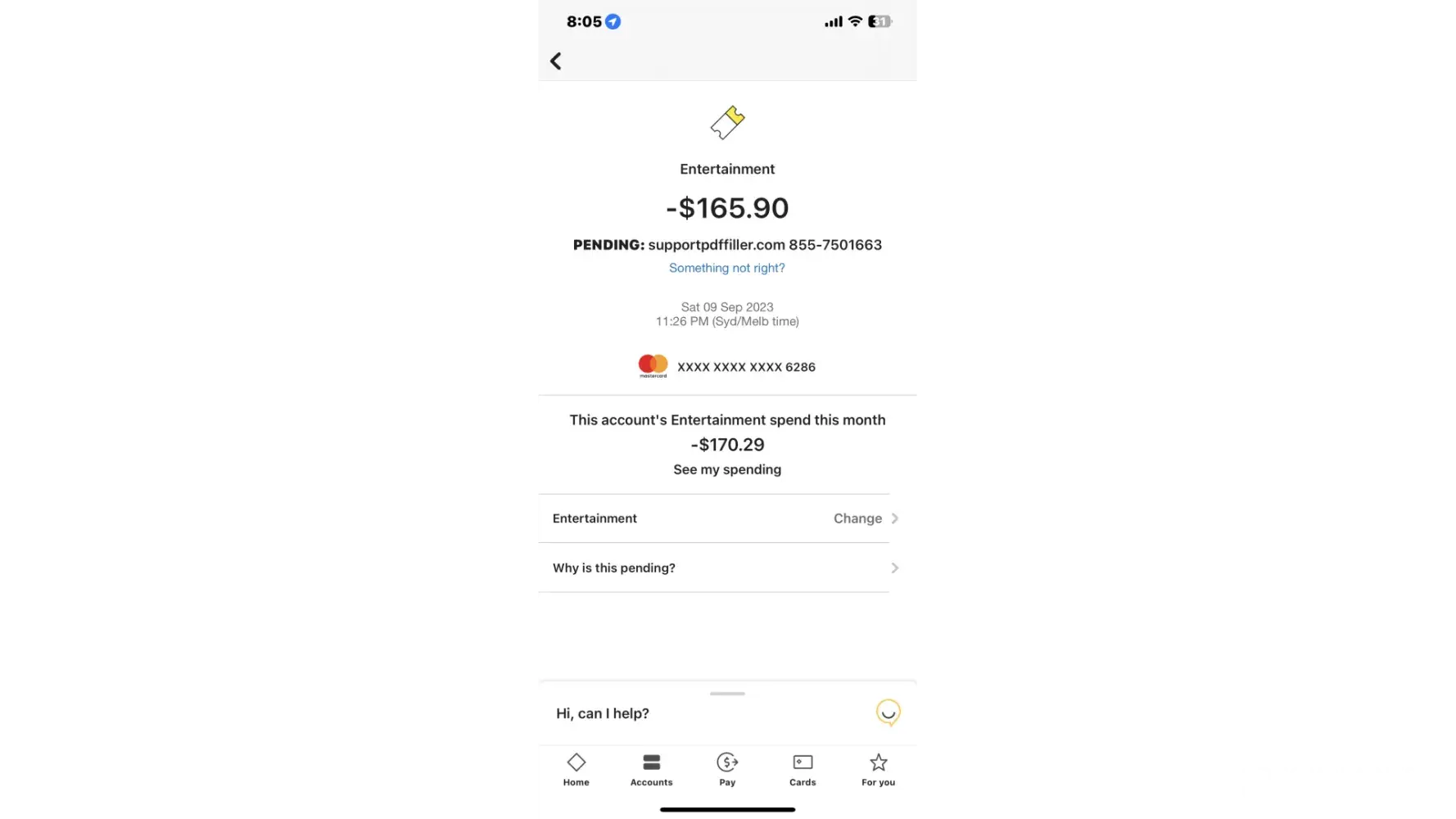Open the Pay tab
The width and height of the screenshot is (1456, 819).
tap(726, 770)
